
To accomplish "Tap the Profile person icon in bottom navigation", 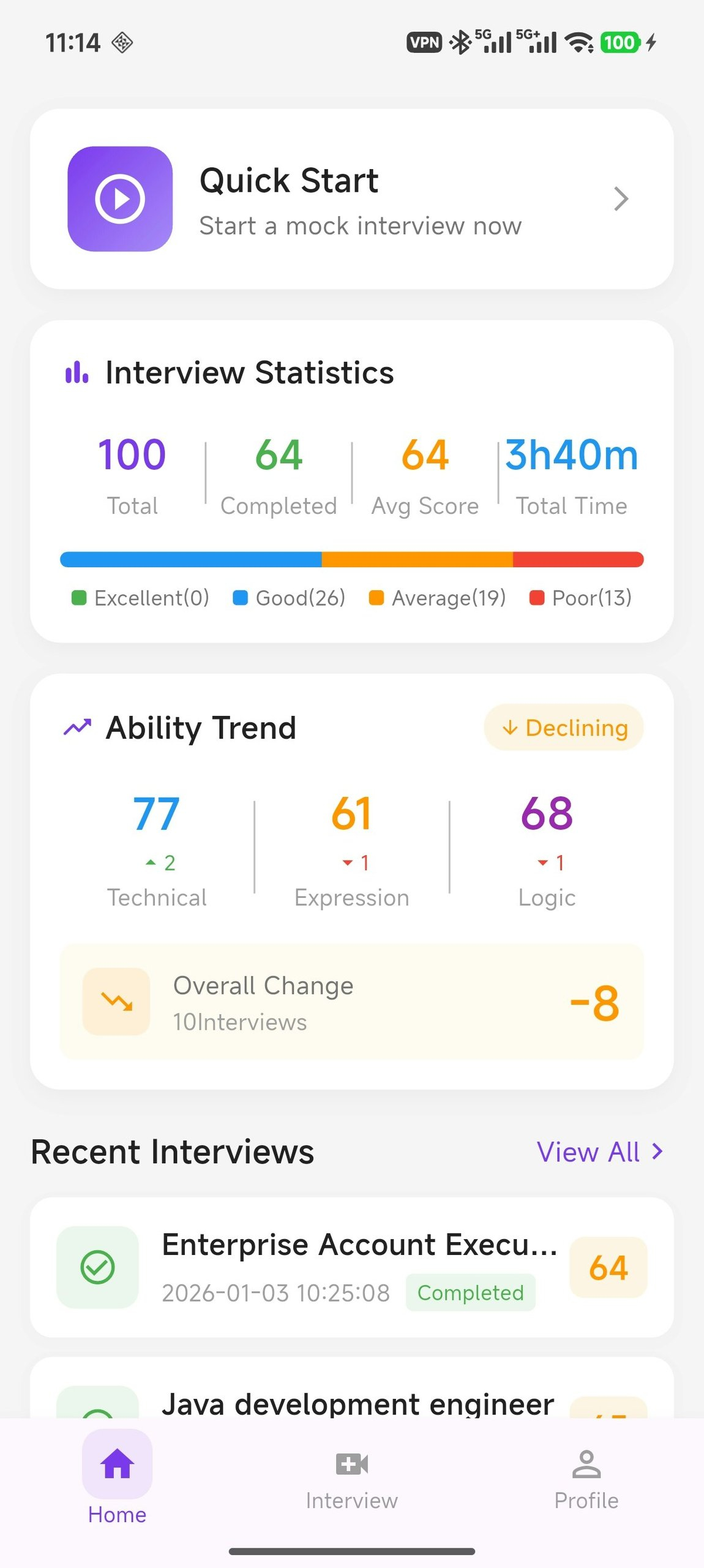I will coord(586,1465).
